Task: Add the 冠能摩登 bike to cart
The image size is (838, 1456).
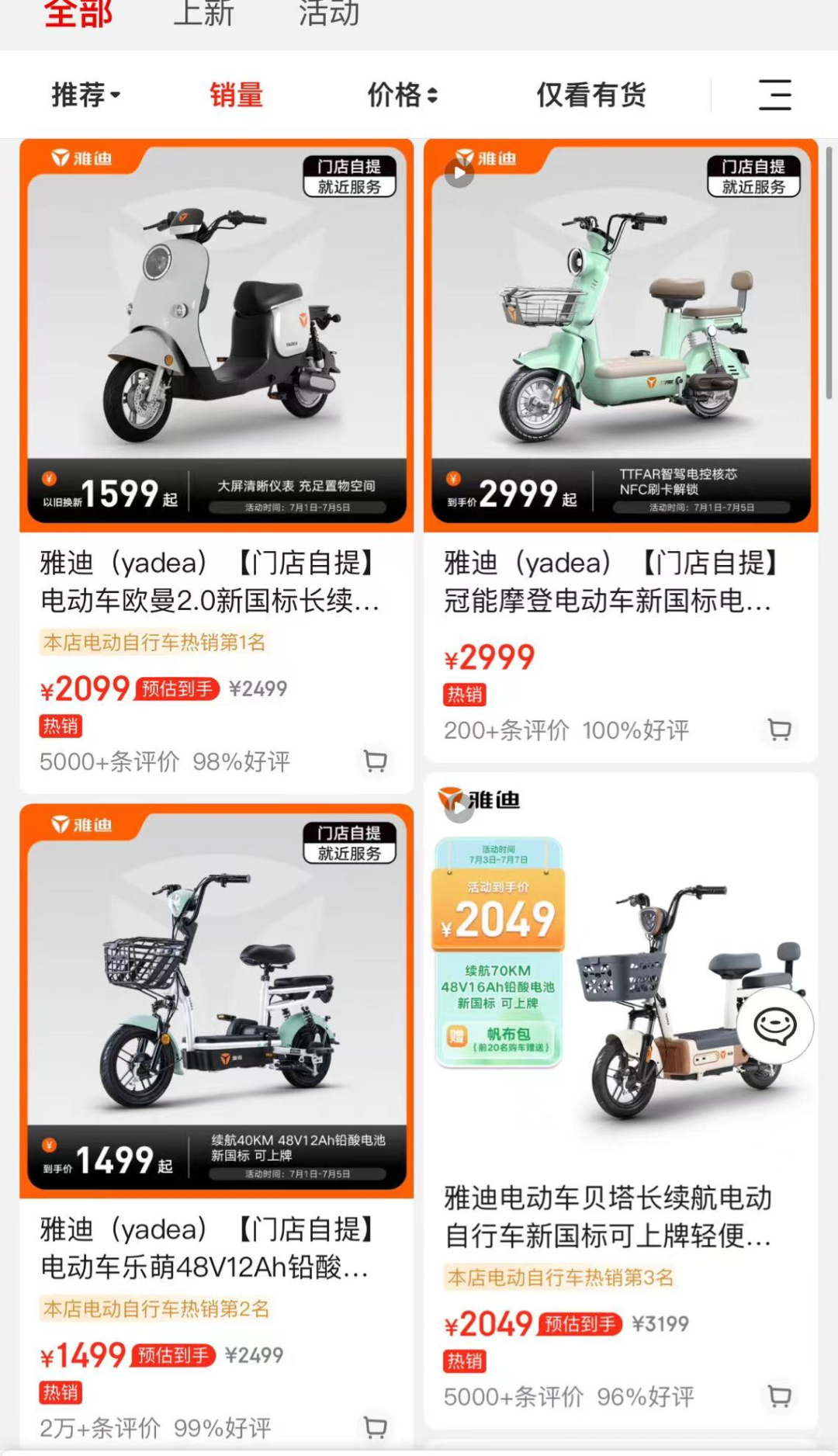Action: pos(779,730)
